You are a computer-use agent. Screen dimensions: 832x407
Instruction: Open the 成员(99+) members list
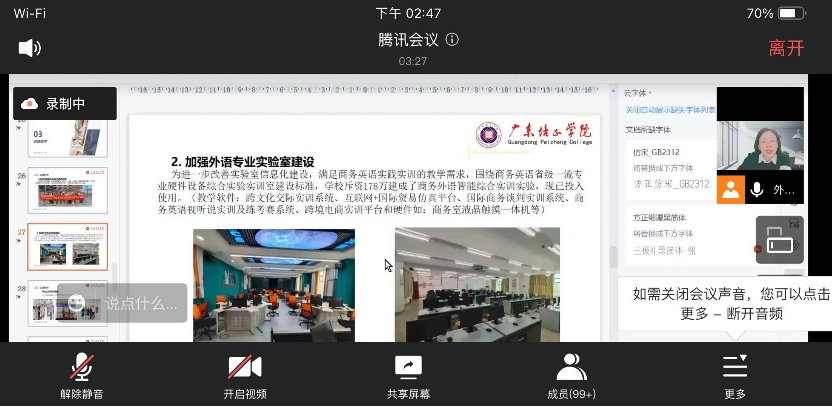point(572,375)
